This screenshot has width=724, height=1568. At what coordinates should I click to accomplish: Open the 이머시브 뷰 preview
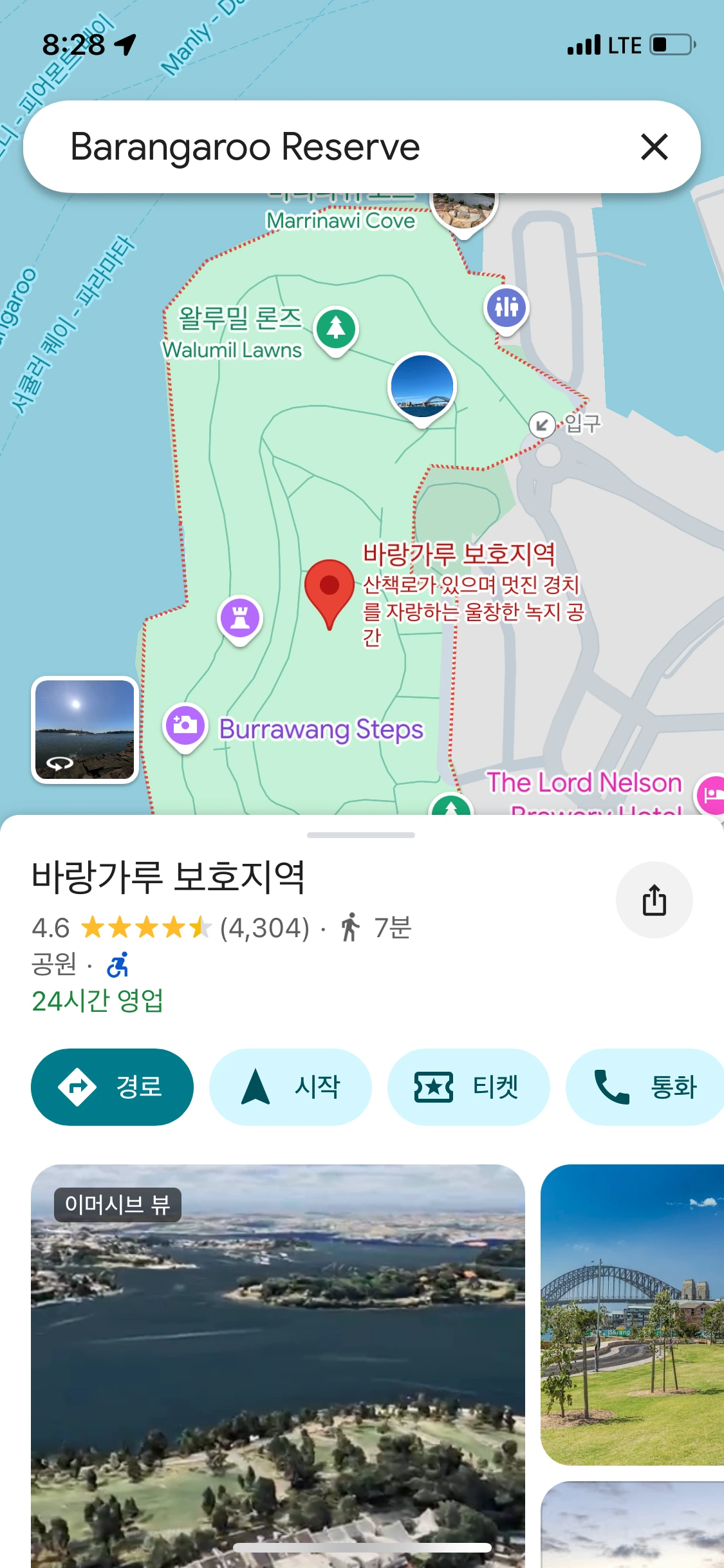pos(278,1366)
